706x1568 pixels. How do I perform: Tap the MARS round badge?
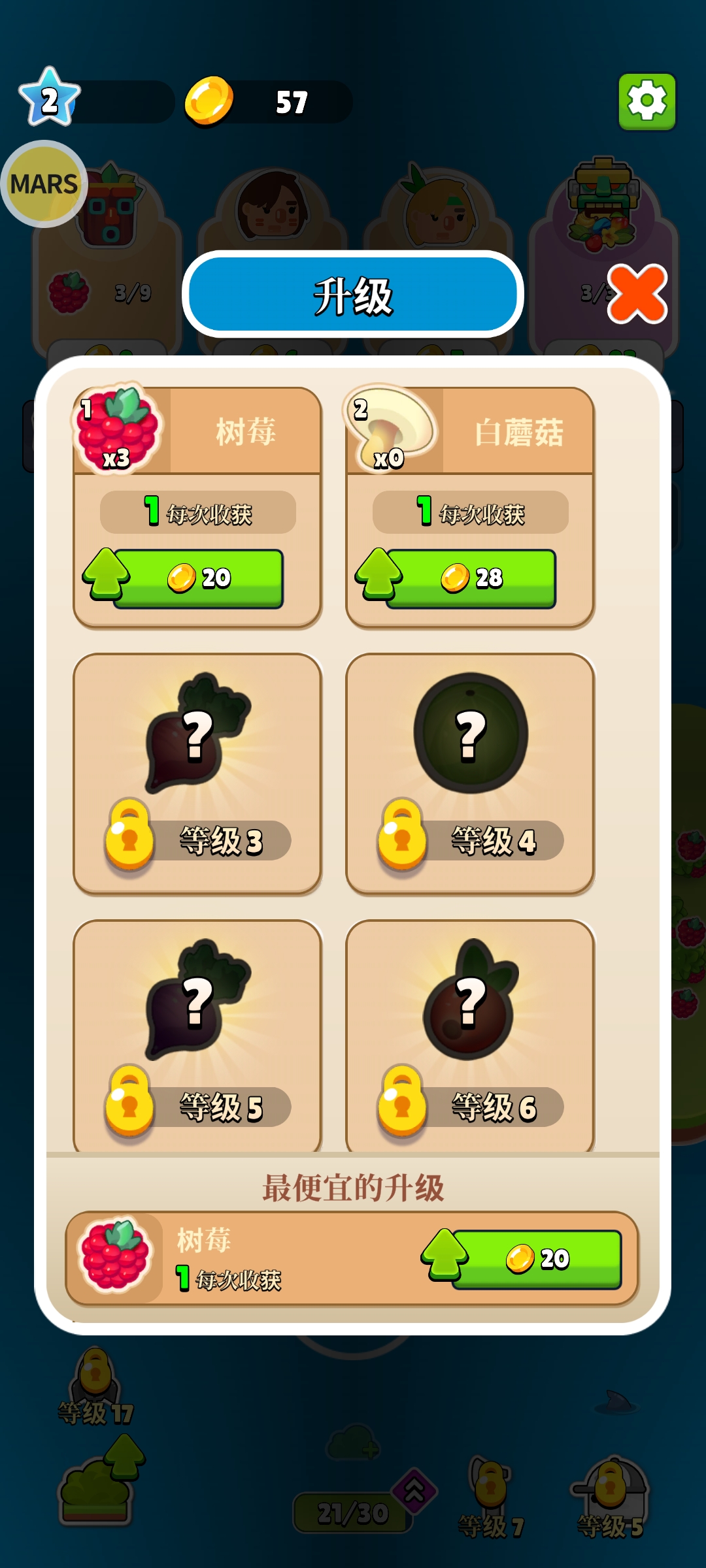click(x=44, y=184)
